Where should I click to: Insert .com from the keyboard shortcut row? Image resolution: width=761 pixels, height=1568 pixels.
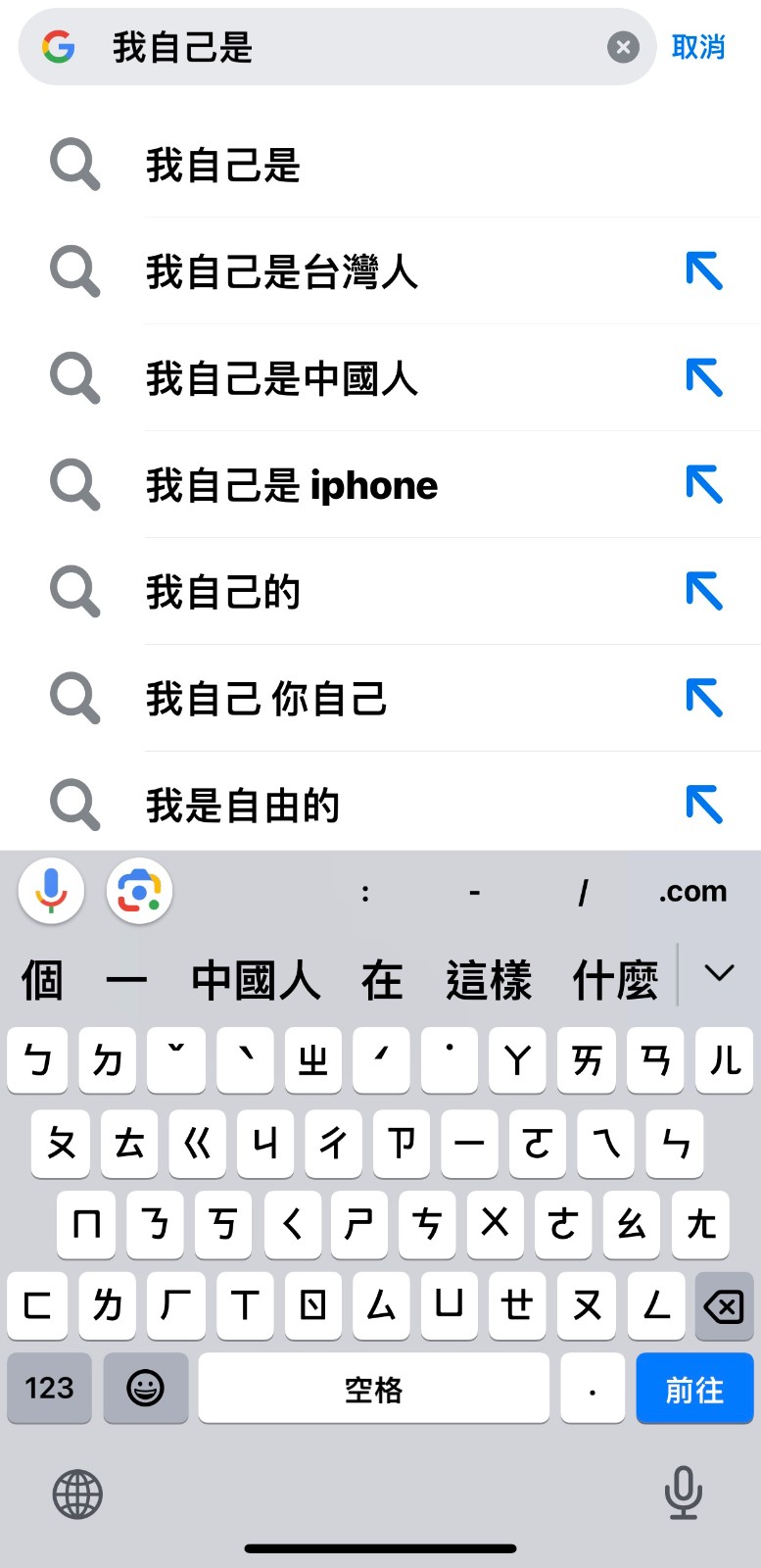[x=692, y=892]
